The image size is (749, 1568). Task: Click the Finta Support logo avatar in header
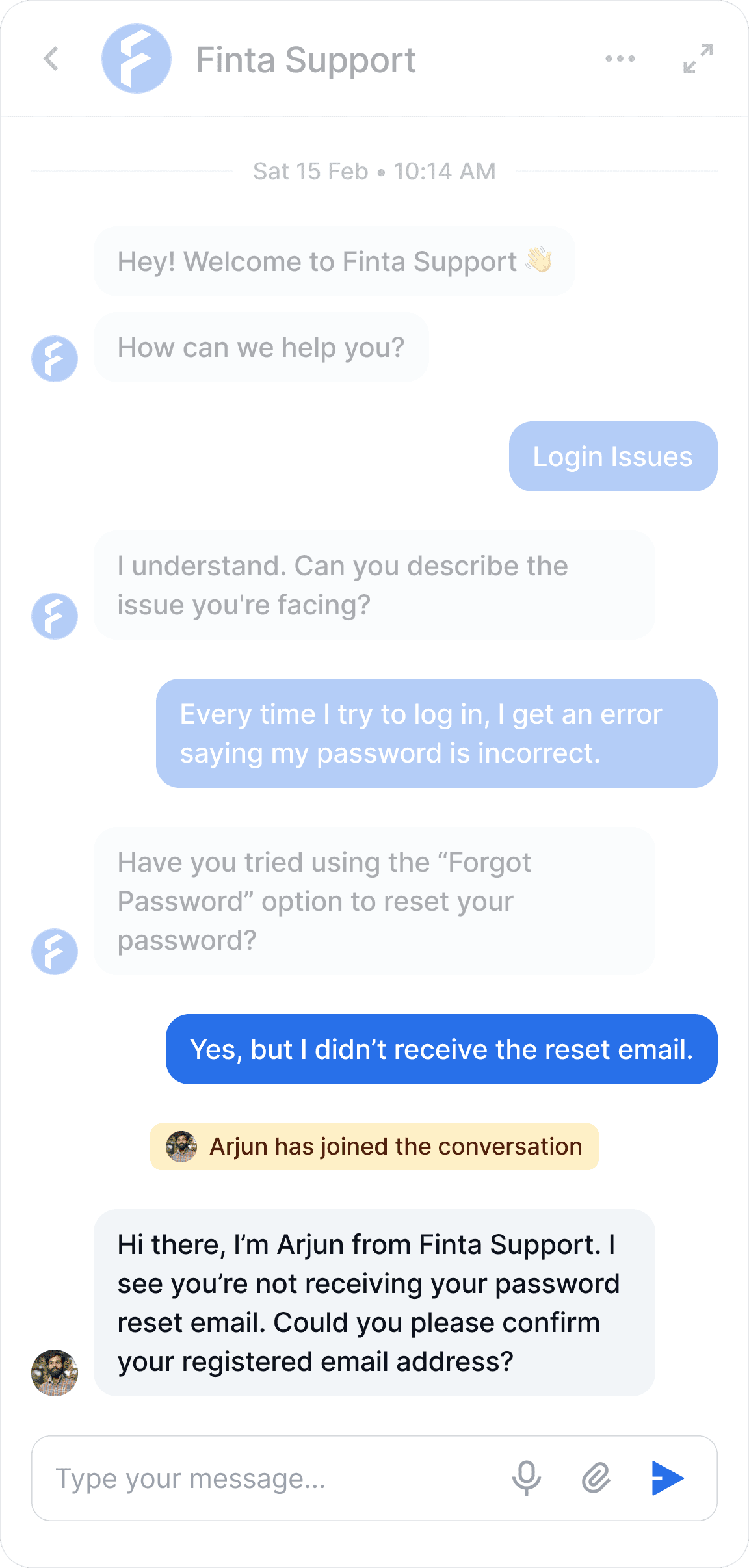click(137, 60)
